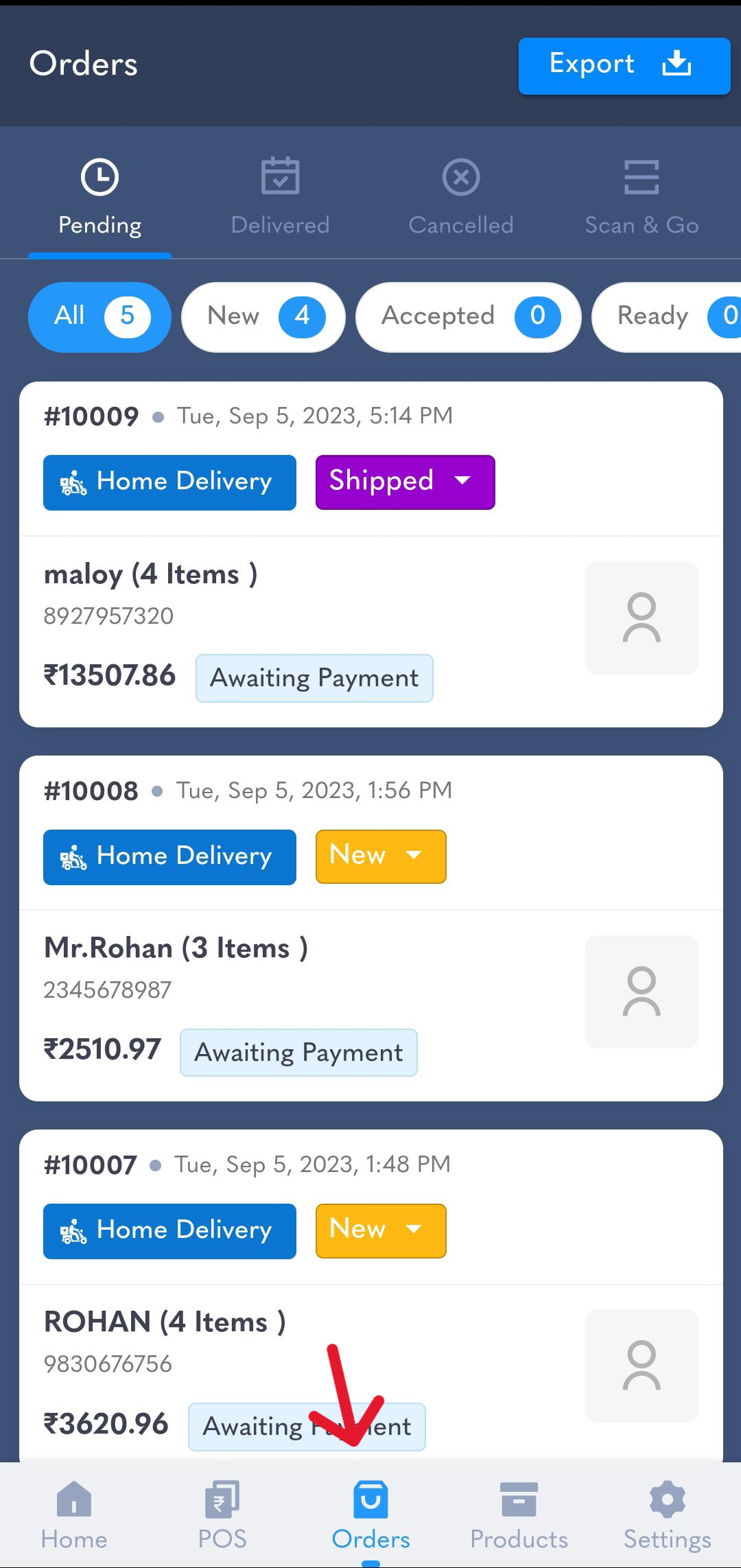Open maloy's order card
The image size is (741, 1568).
click(371, 631)
